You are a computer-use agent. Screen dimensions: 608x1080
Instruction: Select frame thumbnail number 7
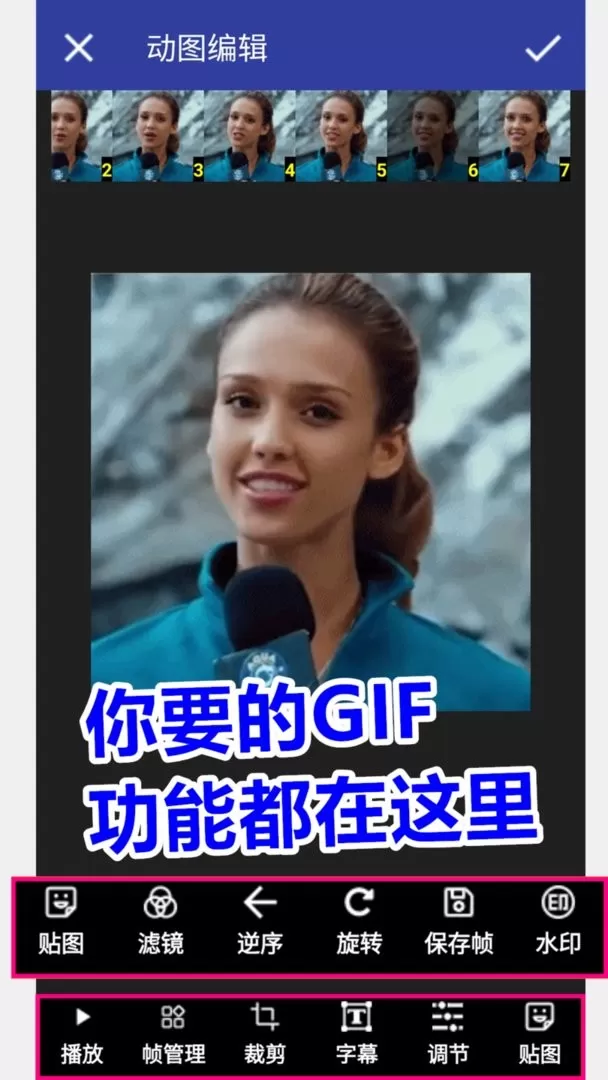pyautogui.click(x=525, y=136)
